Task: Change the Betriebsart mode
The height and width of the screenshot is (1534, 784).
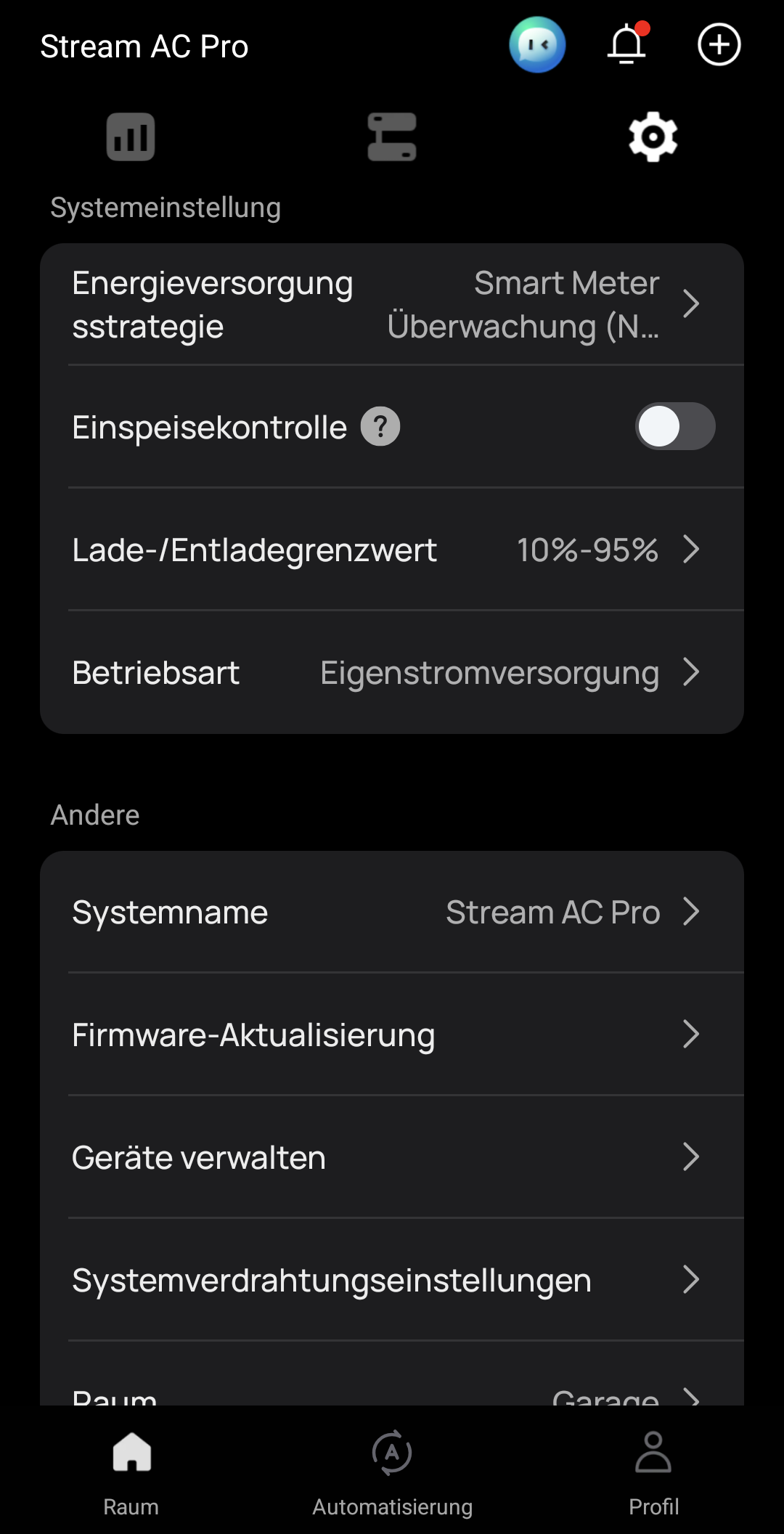Action: pos(392,672)
